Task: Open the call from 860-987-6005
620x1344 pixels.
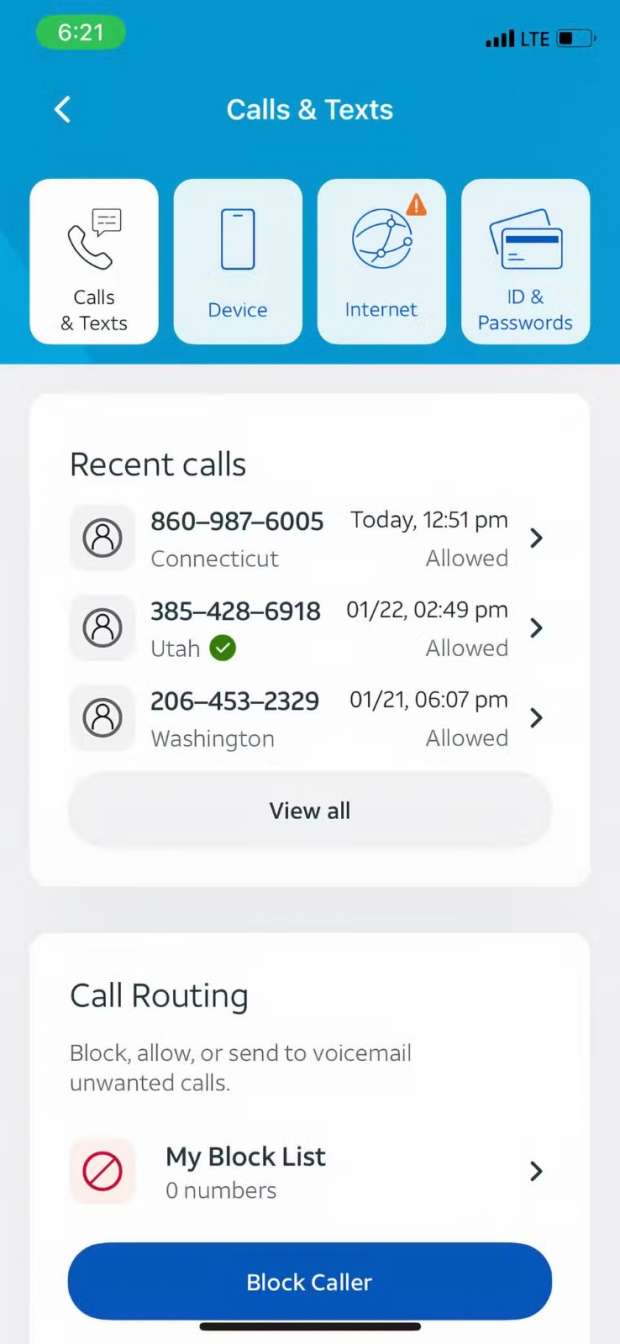Action: [309, 539]
